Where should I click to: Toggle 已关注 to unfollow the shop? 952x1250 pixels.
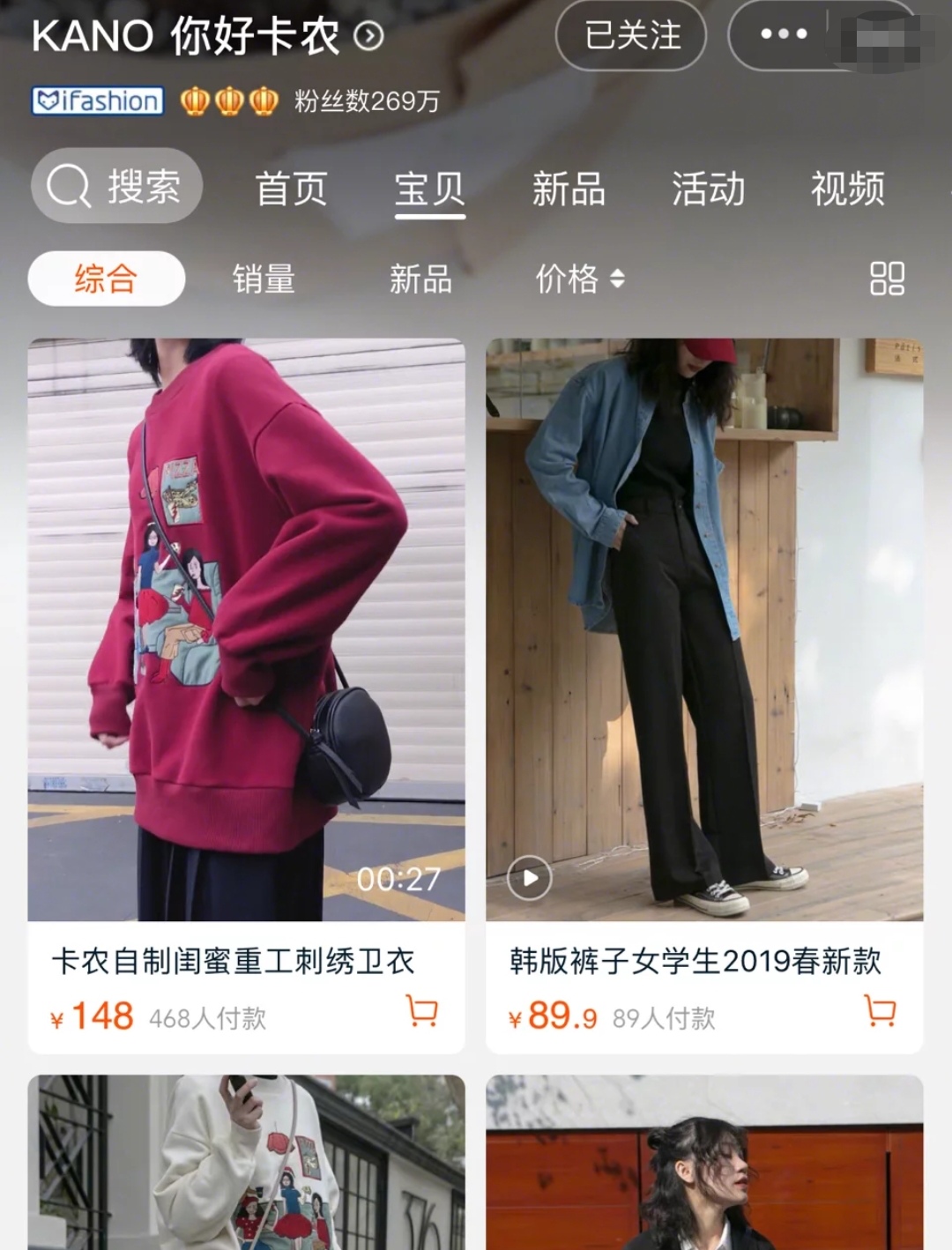click(x=629, y=35)
